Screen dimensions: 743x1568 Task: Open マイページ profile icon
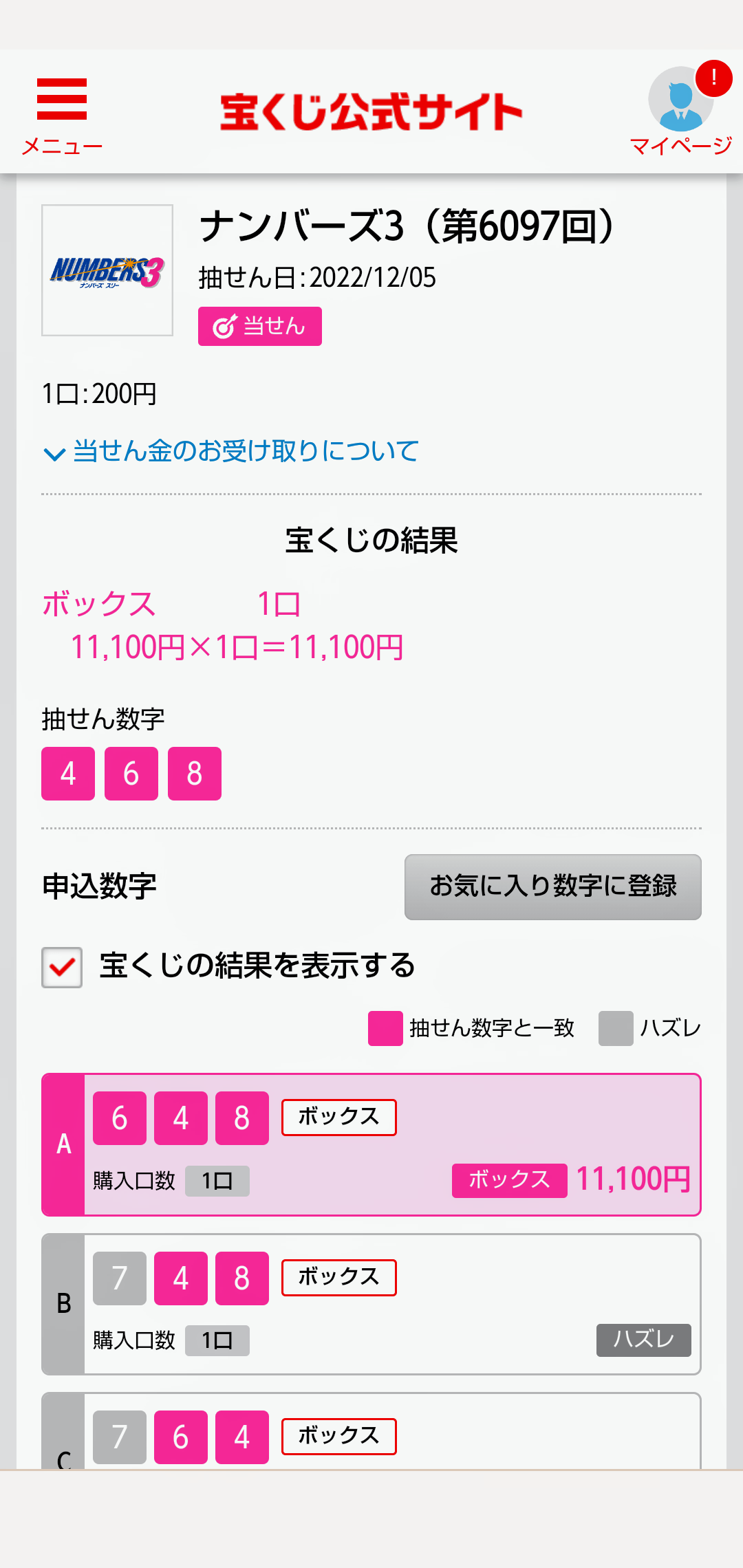click(x=681, y=110)
